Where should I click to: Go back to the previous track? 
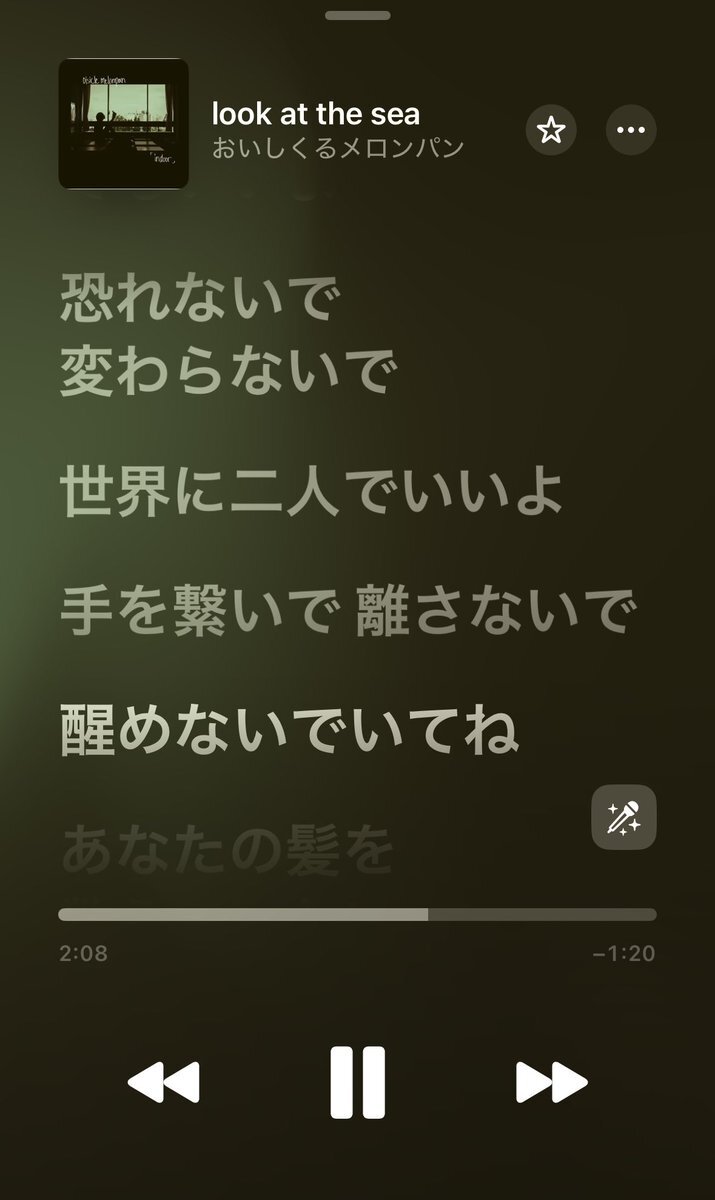(x=163, y=1082)
